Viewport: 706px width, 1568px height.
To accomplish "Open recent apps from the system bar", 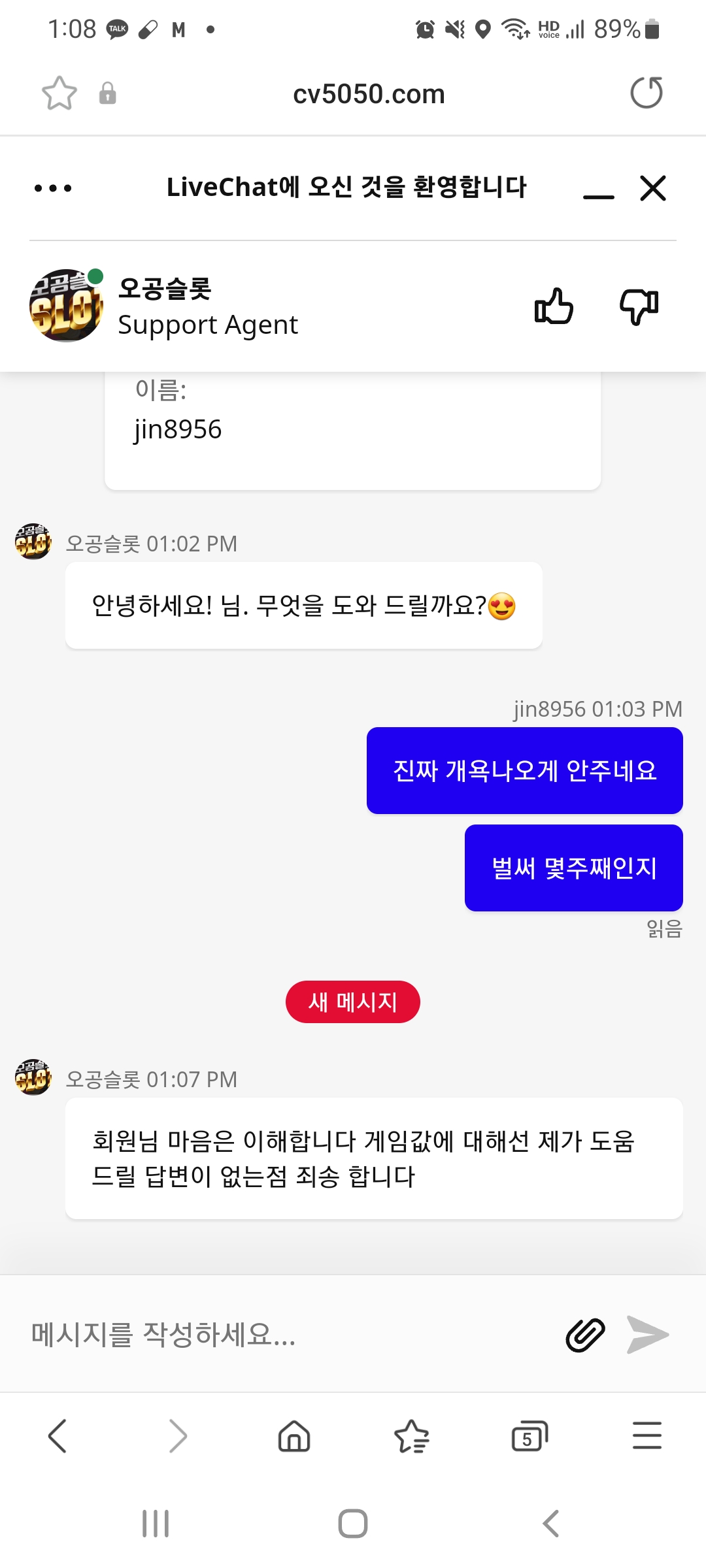I will click(x=156, y=1524).
